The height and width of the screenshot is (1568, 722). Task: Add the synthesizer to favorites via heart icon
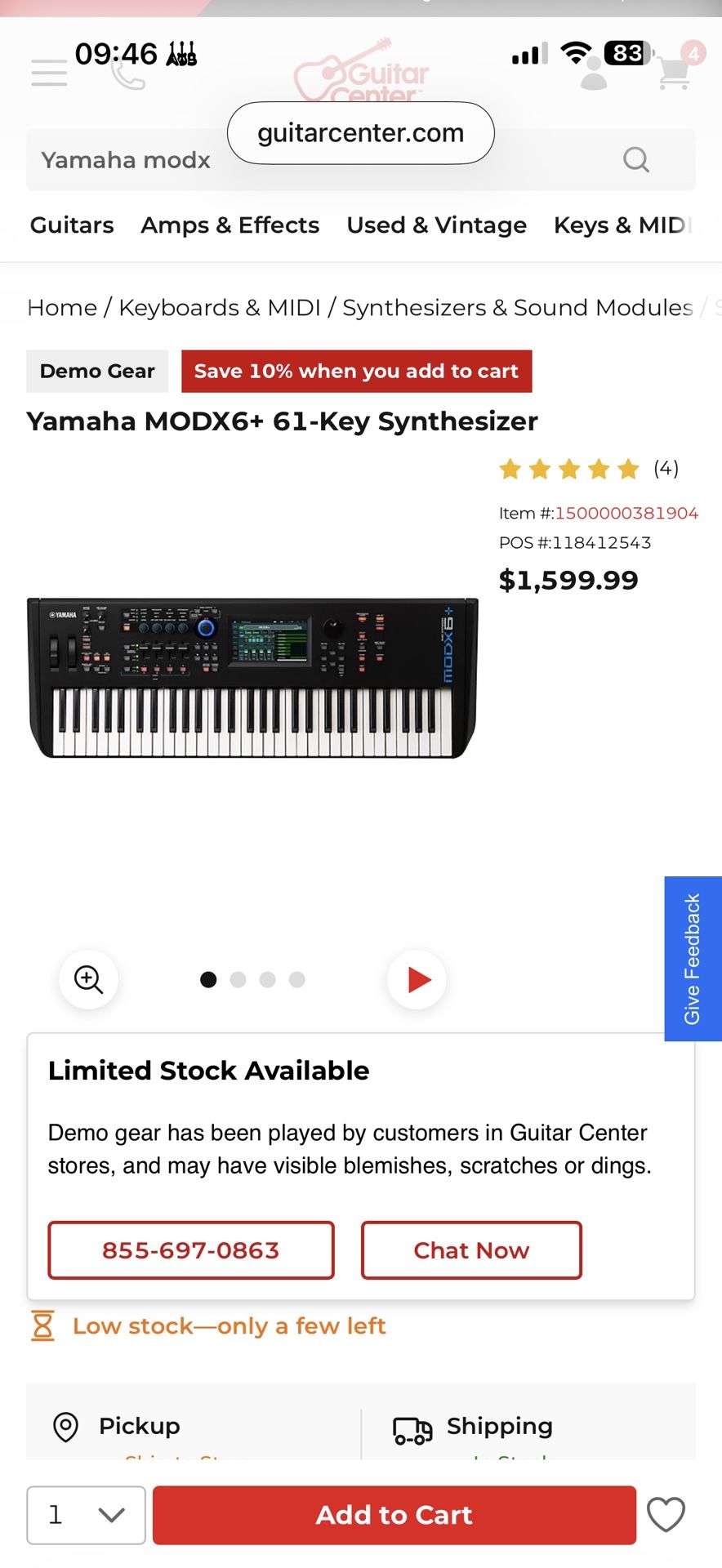[x=666, y=1515]
